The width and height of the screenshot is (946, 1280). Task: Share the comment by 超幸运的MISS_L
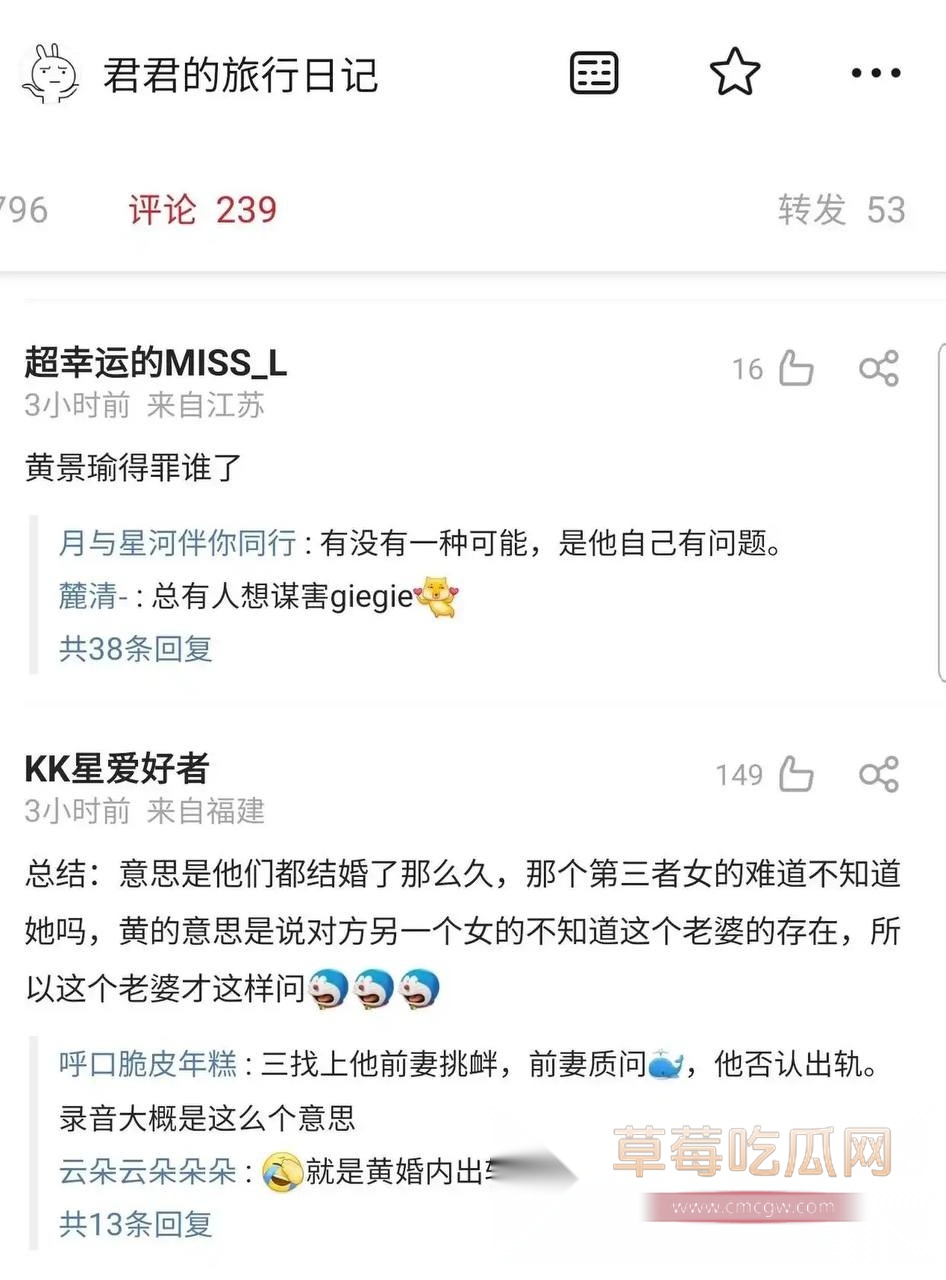(879, 369)
